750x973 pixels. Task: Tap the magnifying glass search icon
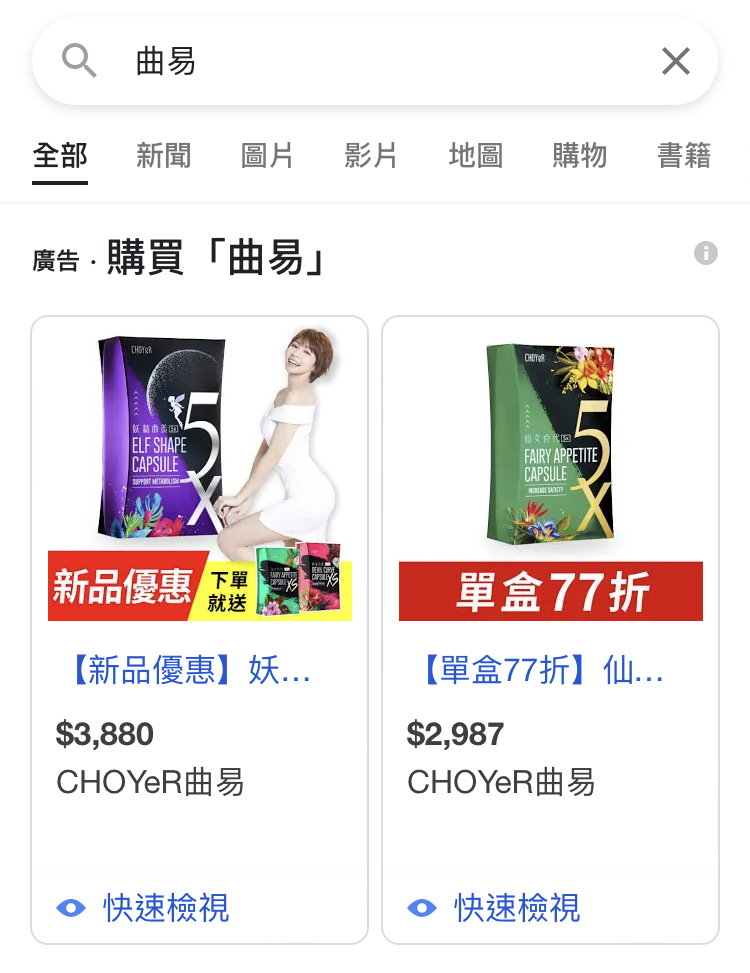[79, 62]
